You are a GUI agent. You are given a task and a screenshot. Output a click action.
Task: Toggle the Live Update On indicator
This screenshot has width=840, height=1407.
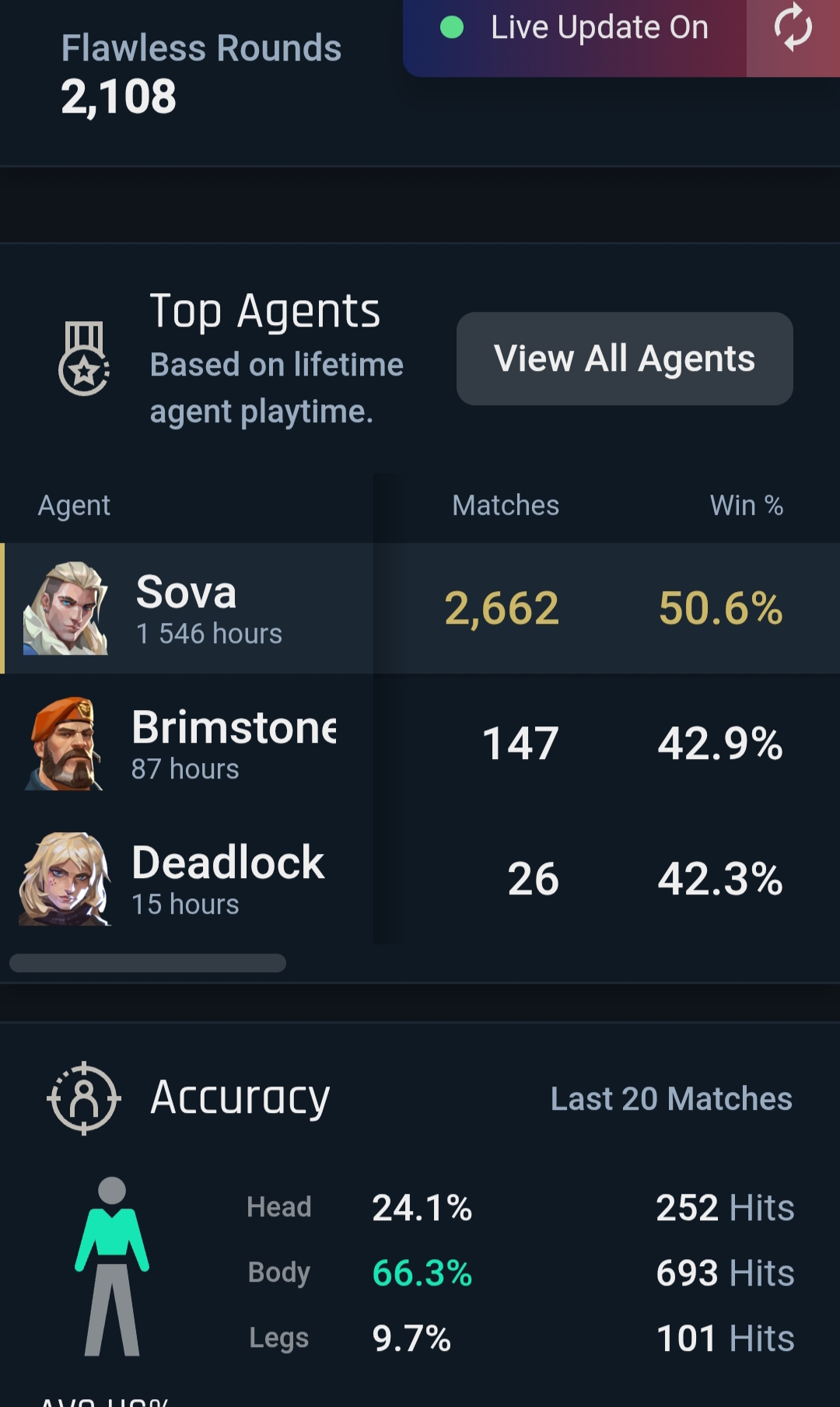(x=575, y=30)
